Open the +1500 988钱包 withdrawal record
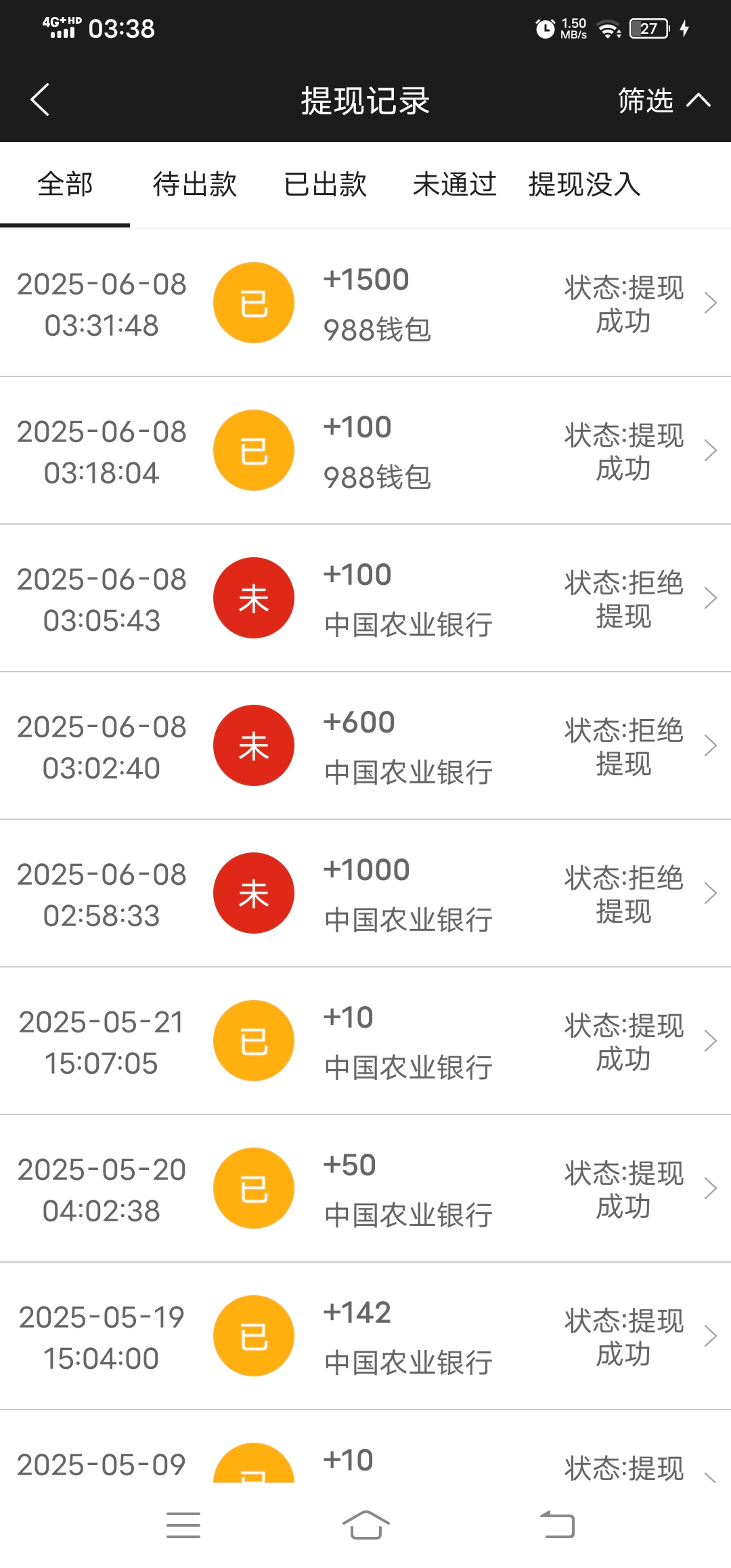The image size is (731, 1568). click(x=365, y=303)
